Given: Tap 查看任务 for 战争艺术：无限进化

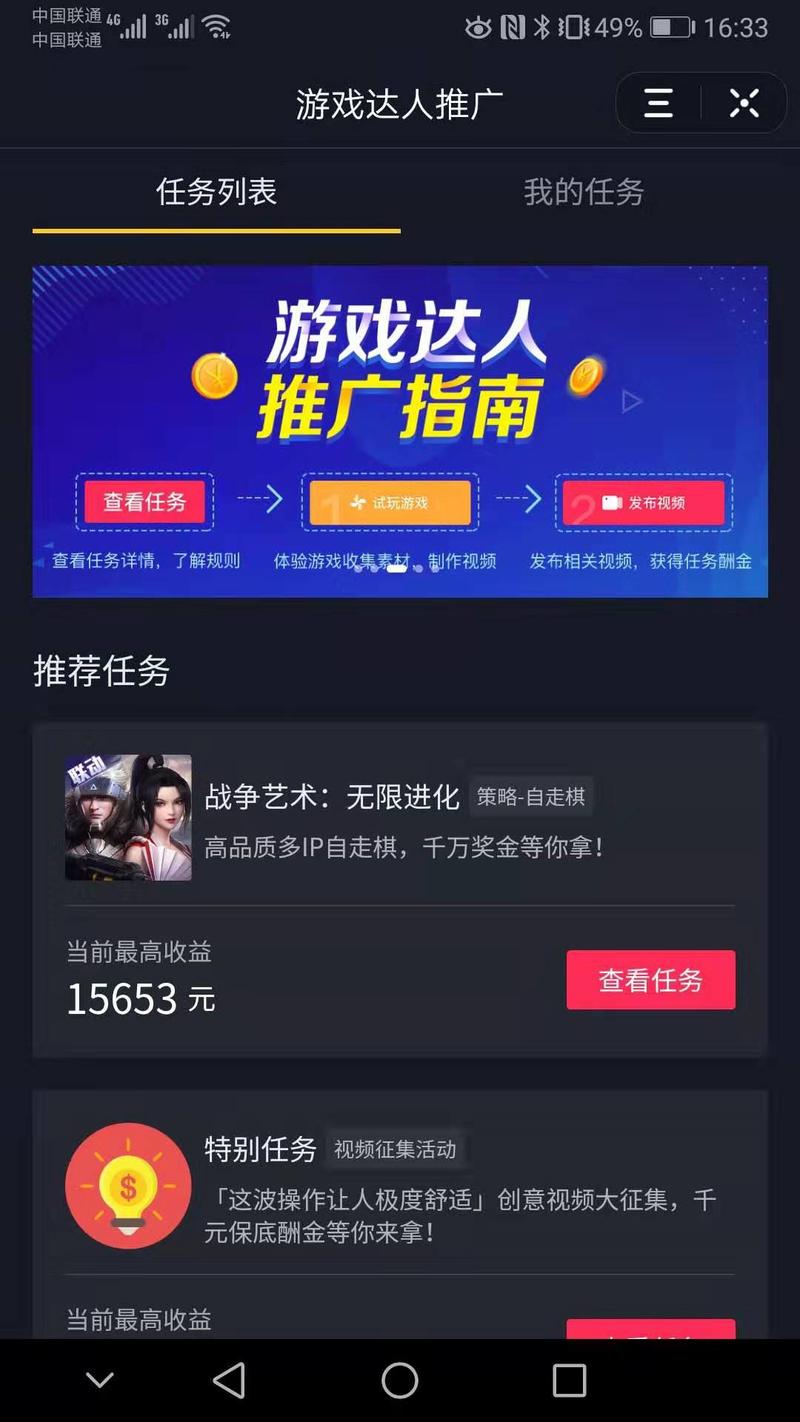Looking at the screenshot, I should point(651,980).
